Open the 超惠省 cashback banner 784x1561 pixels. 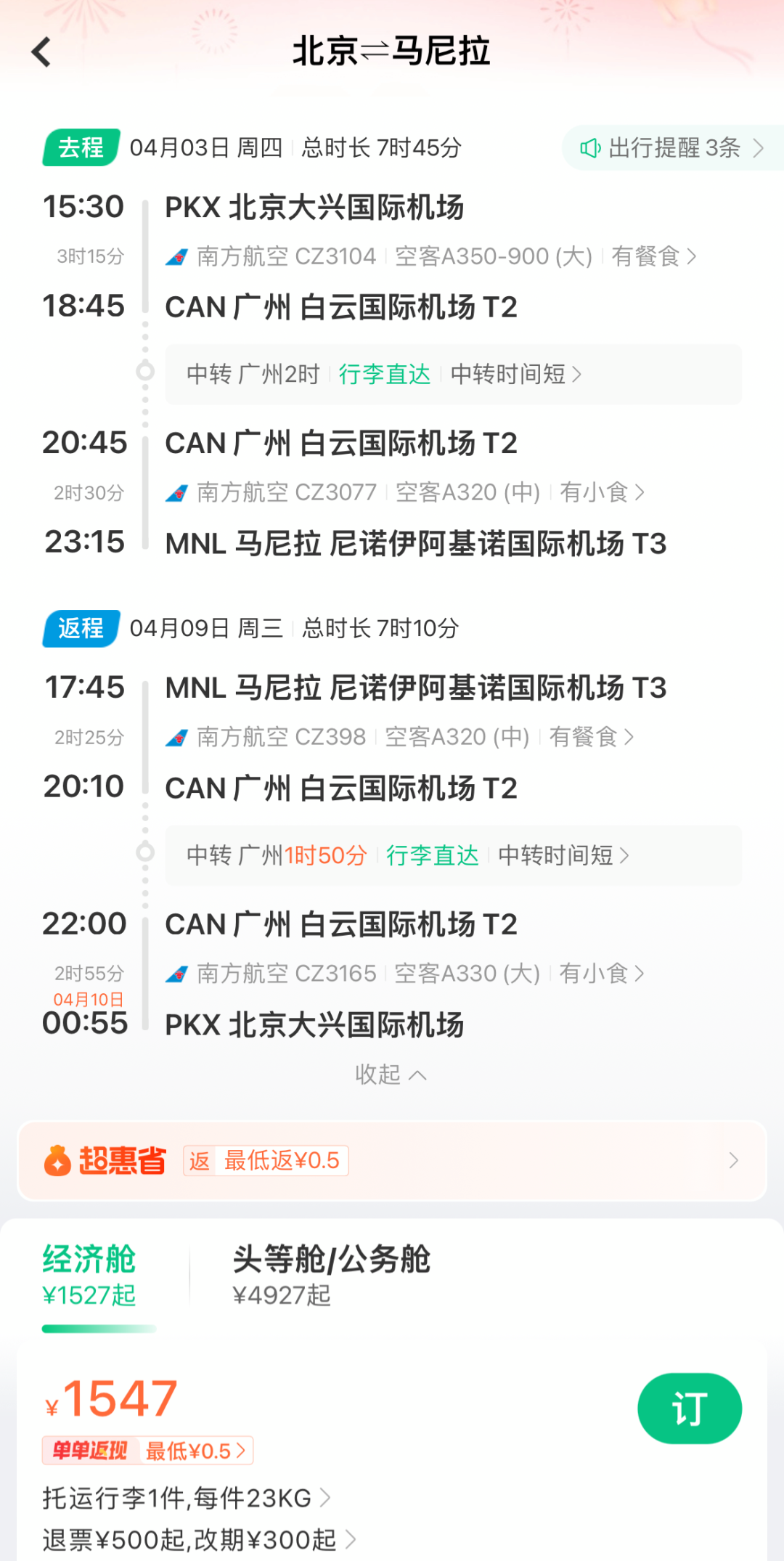coord(392,1160)
